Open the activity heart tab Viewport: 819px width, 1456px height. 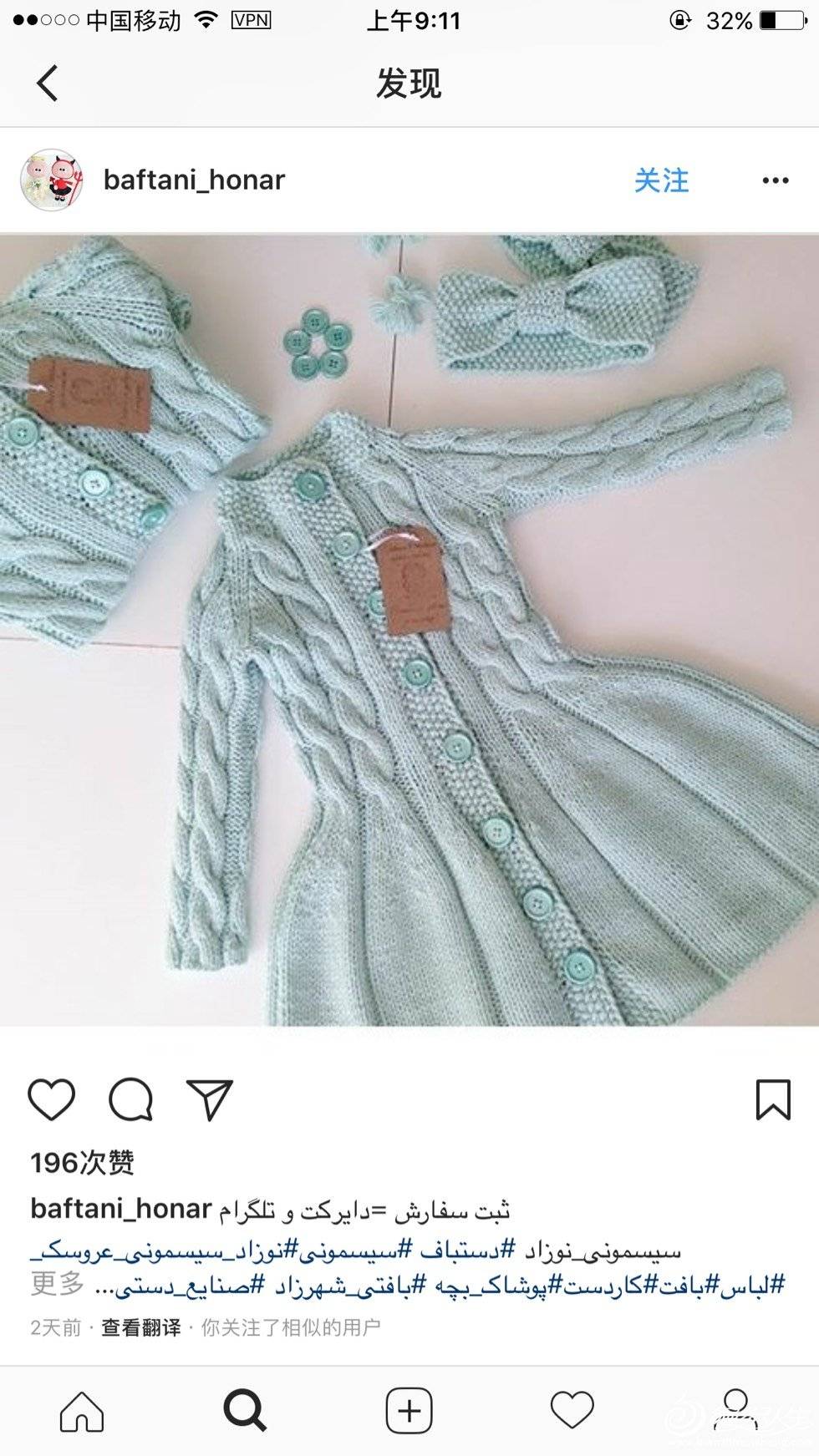click(x=572, y=1411)
